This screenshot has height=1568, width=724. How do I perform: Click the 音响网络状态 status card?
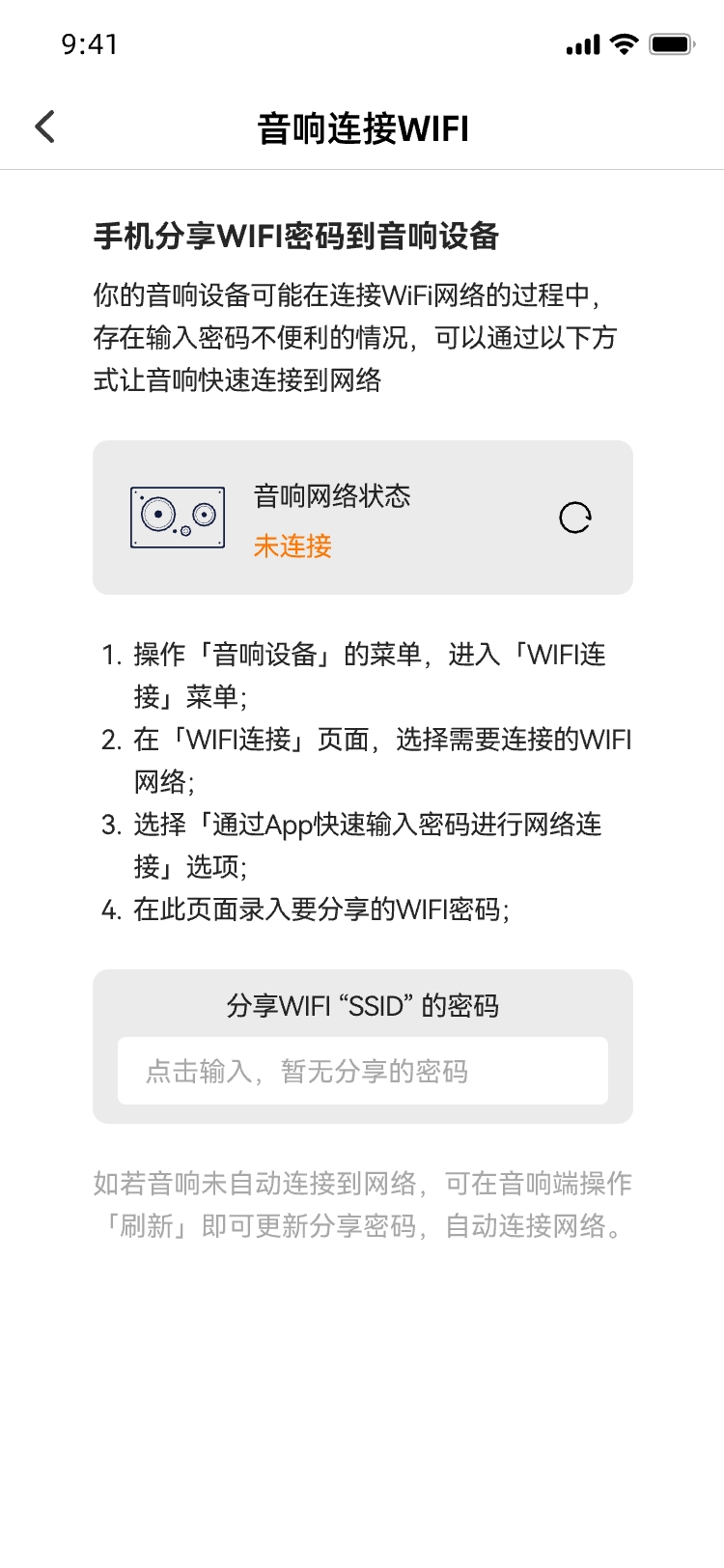tap(362, 517)
